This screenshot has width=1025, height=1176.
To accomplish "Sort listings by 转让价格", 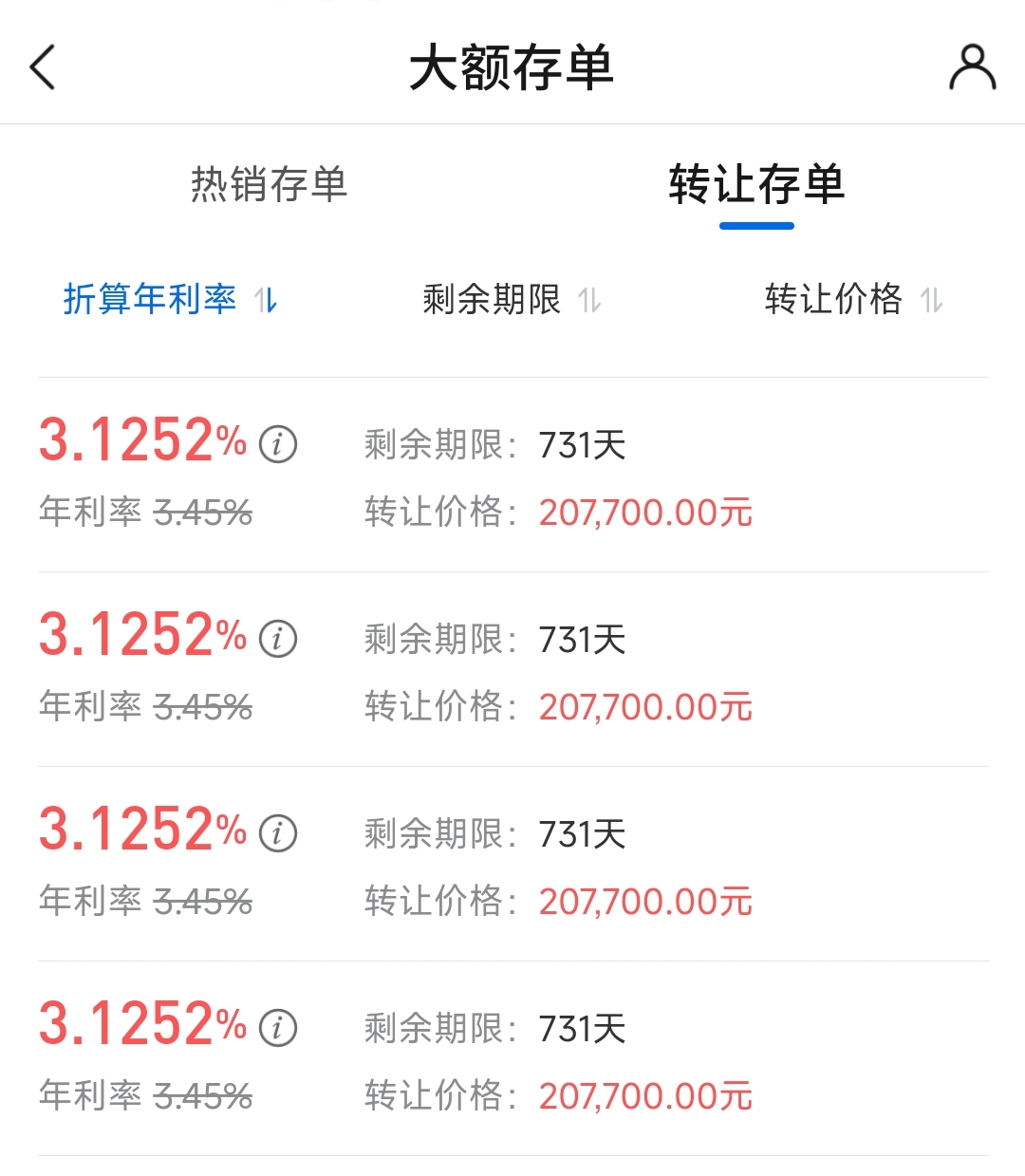I will (832, 299).
